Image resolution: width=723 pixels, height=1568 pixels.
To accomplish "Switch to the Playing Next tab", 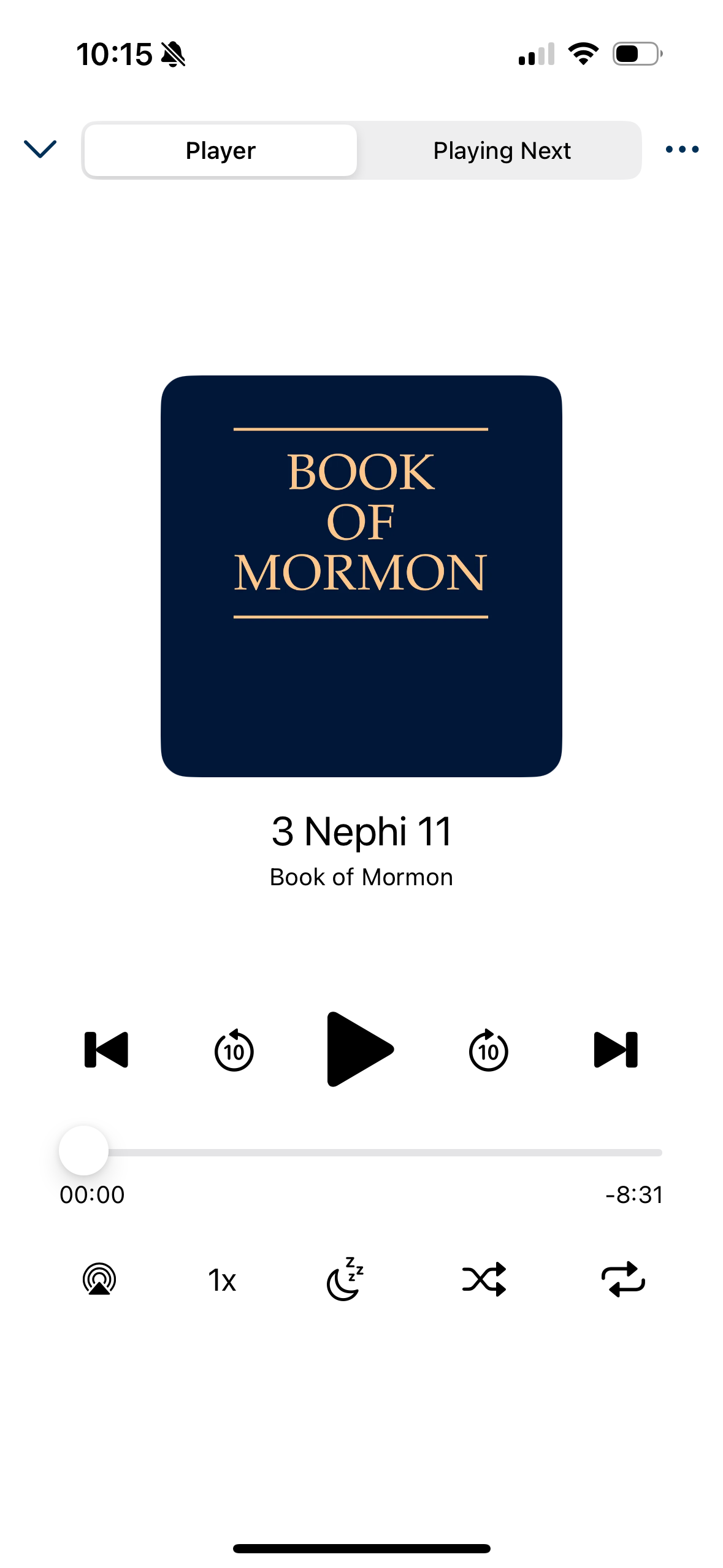I will click(501, 150).
